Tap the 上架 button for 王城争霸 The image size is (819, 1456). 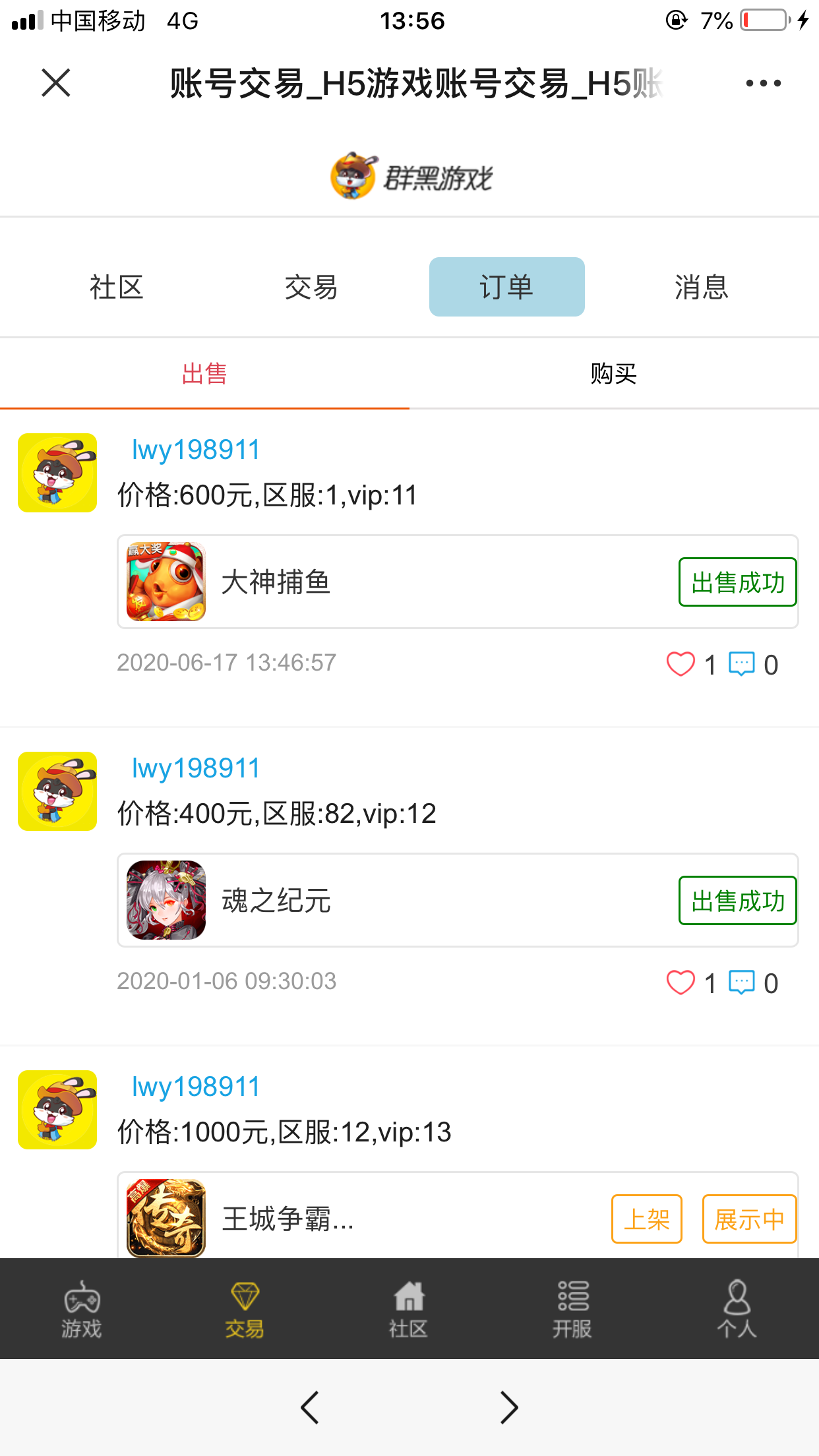pyautogui.click(x=646, y=1219)
